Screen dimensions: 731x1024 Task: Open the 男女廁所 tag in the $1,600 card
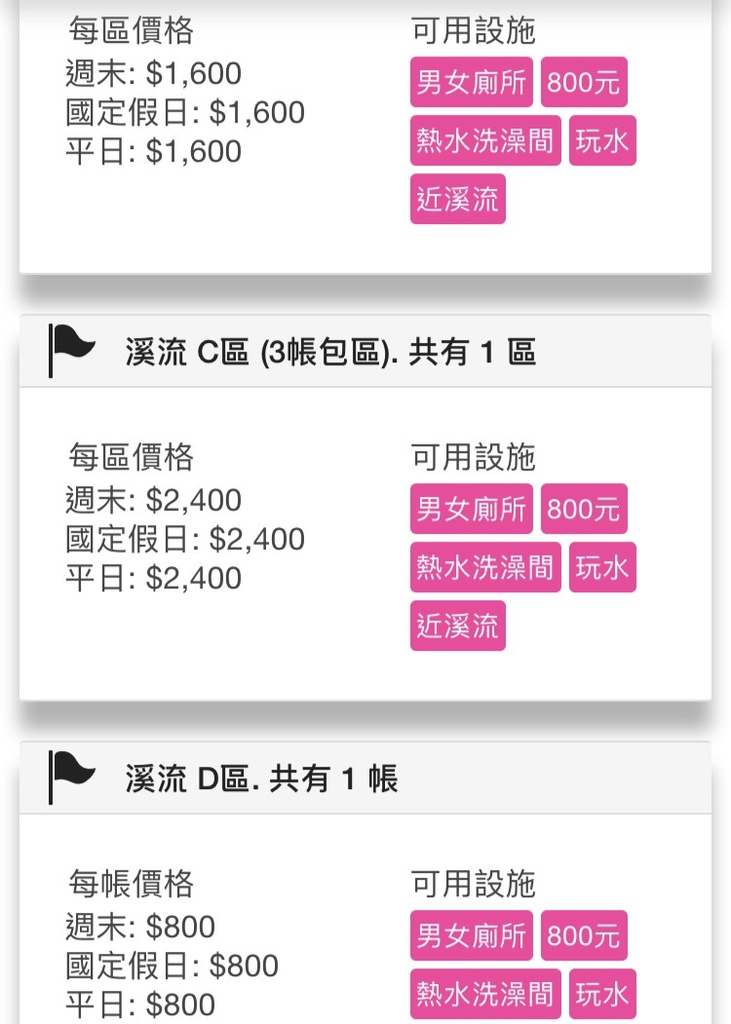tap(471, 82)
